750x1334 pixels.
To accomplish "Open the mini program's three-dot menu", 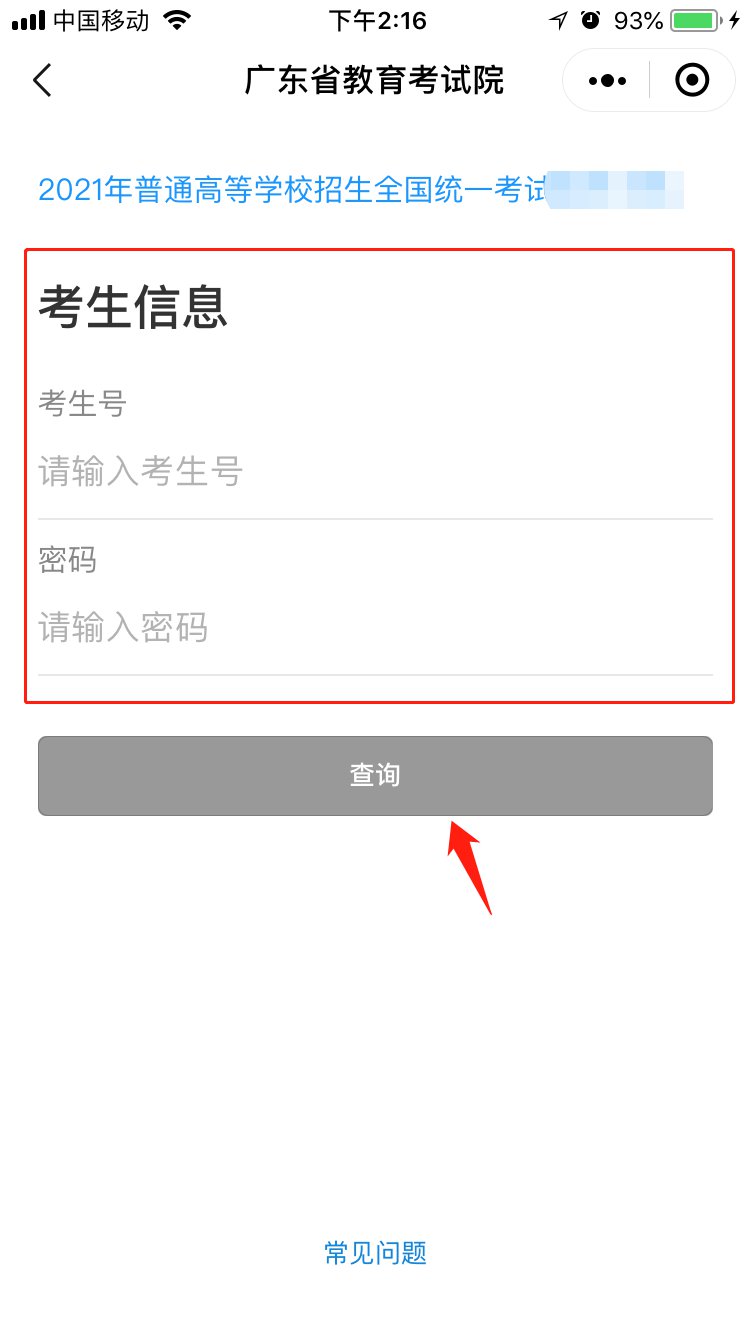I will pos(608,80).
